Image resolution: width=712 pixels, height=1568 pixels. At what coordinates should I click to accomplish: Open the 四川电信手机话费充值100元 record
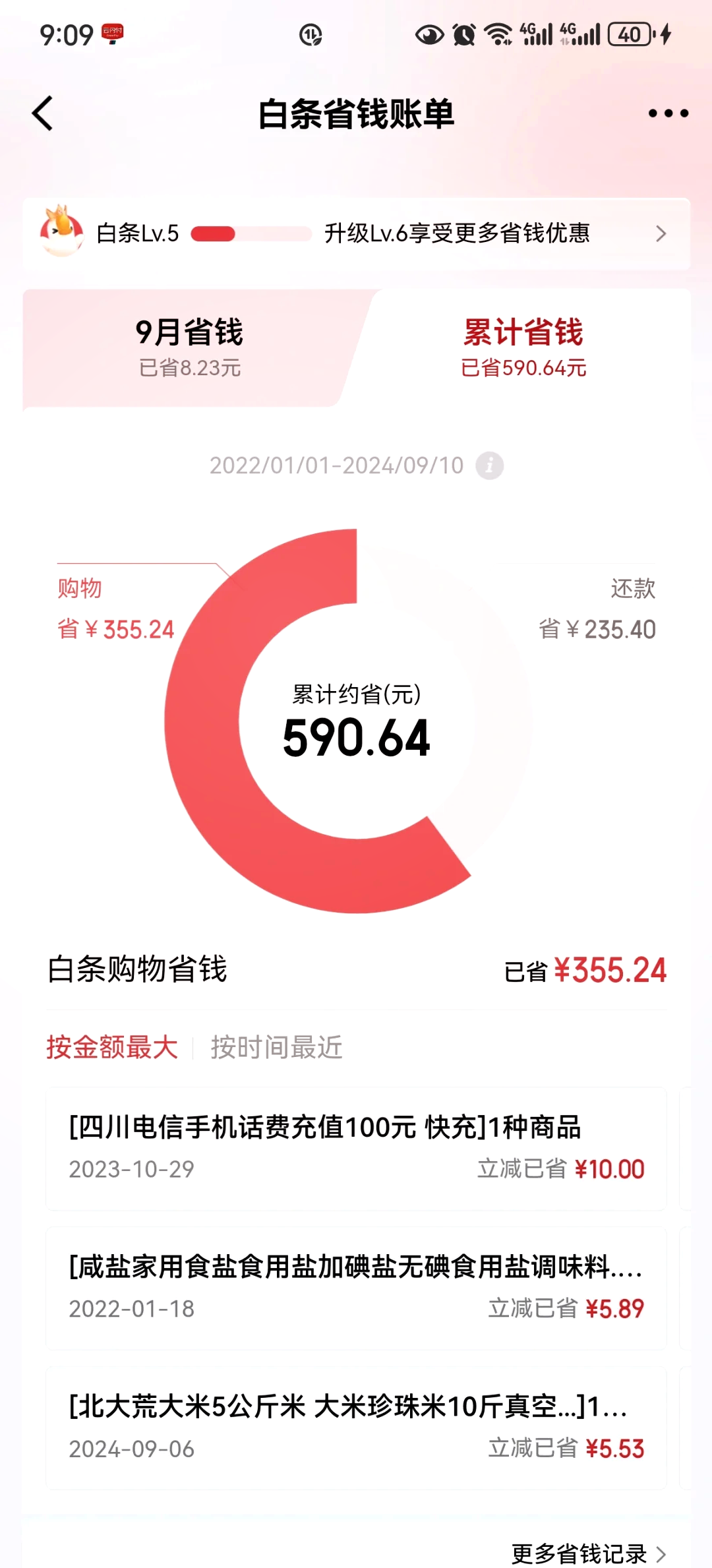coord(356,1149)
